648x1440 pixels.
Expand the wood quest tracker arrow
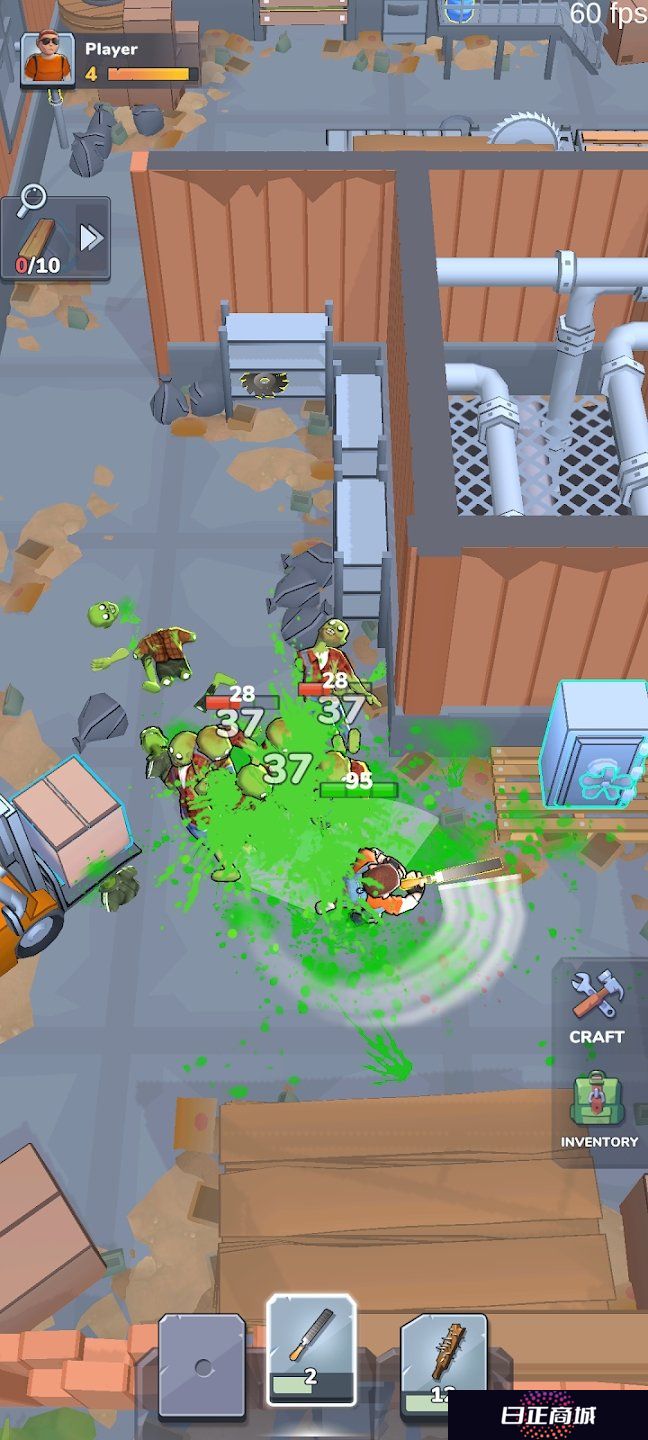click(92, 237)
